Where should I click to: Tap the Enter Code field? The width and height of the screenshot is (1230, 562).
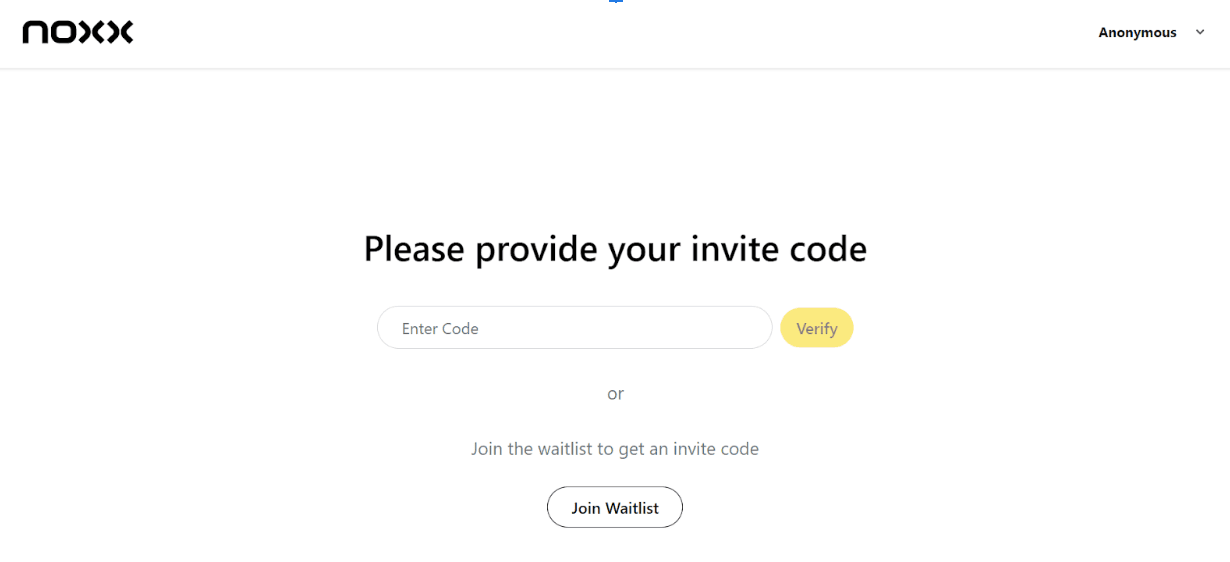pyautogui.click(x=574, y=328)
